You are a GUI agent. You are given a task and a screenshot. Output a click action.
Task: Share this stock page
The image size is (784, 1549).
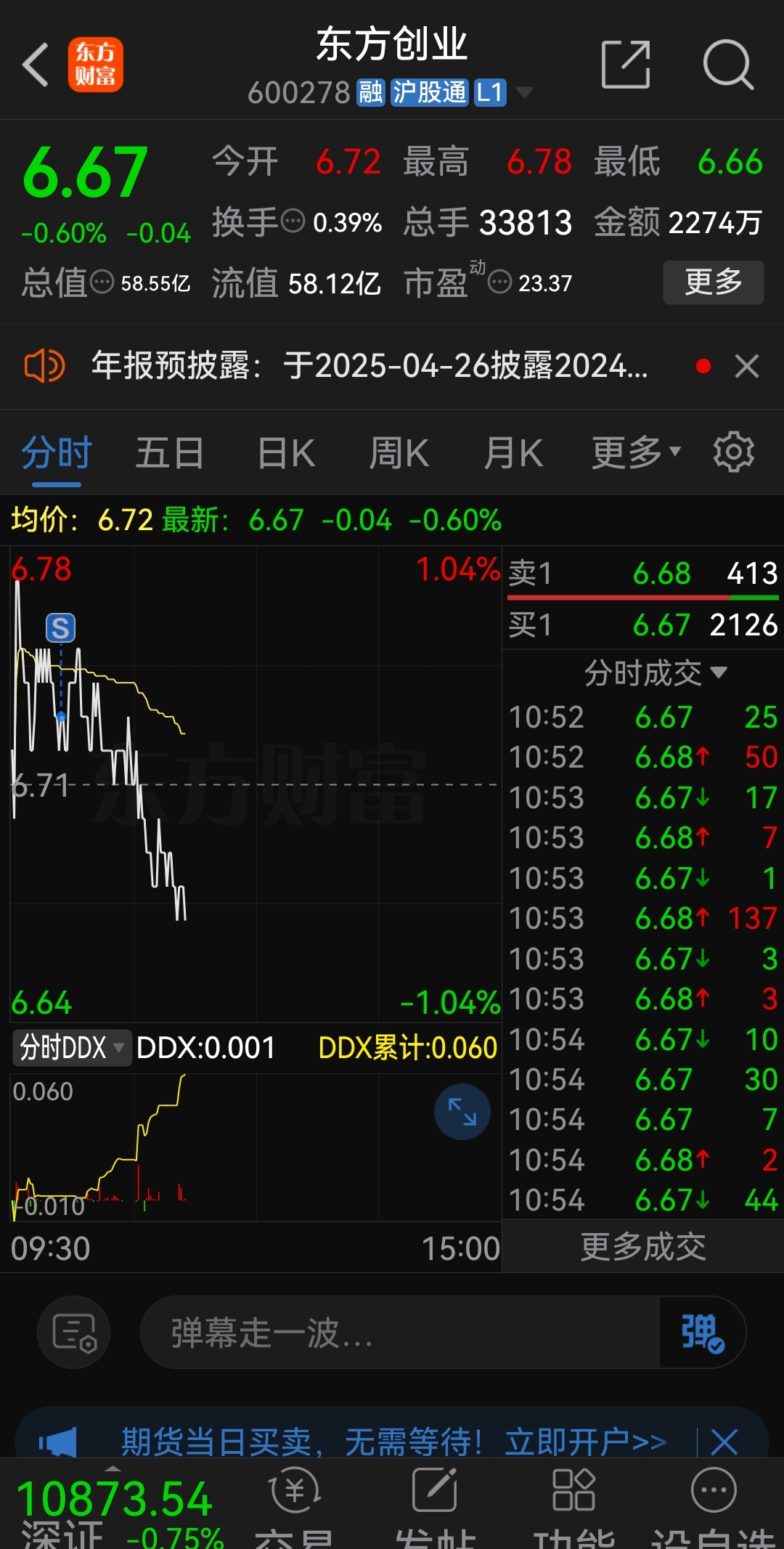(626, 65)
